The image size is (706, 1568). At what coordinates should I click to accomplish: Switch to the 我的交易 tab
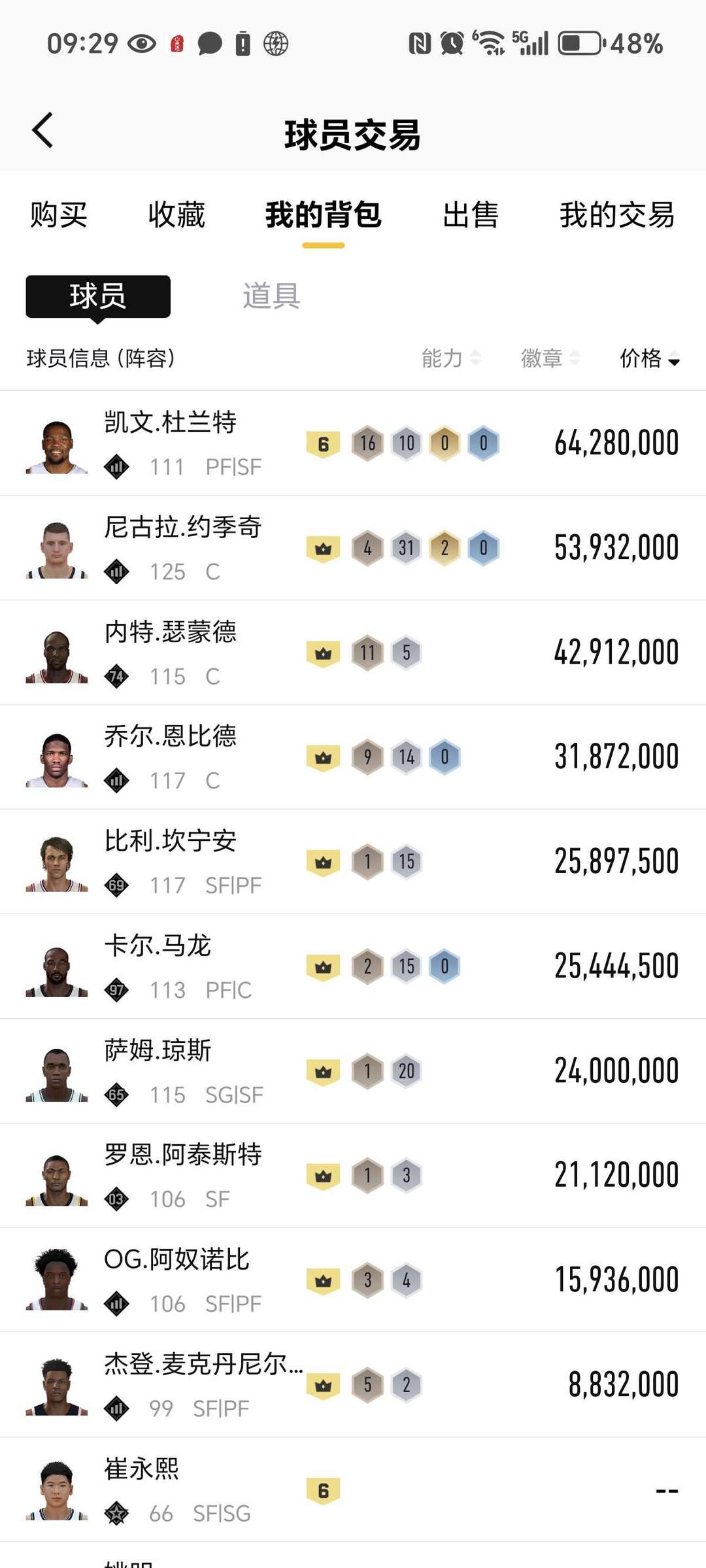pos(617,215)
